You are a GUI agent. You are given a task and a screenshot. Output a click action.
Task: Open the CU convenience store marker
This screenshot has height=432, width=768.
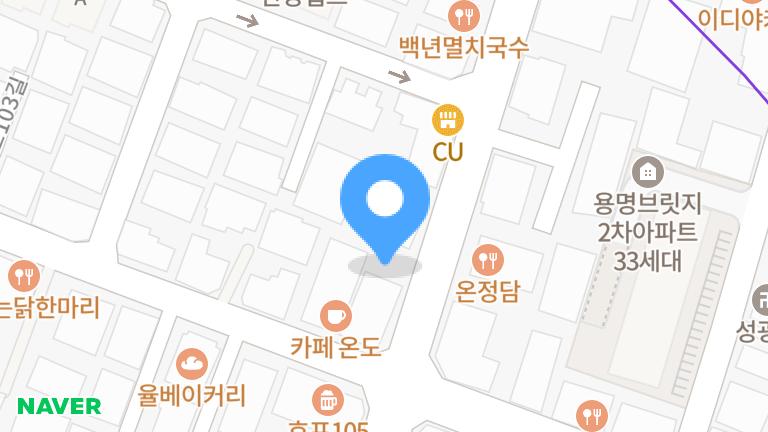447,121
